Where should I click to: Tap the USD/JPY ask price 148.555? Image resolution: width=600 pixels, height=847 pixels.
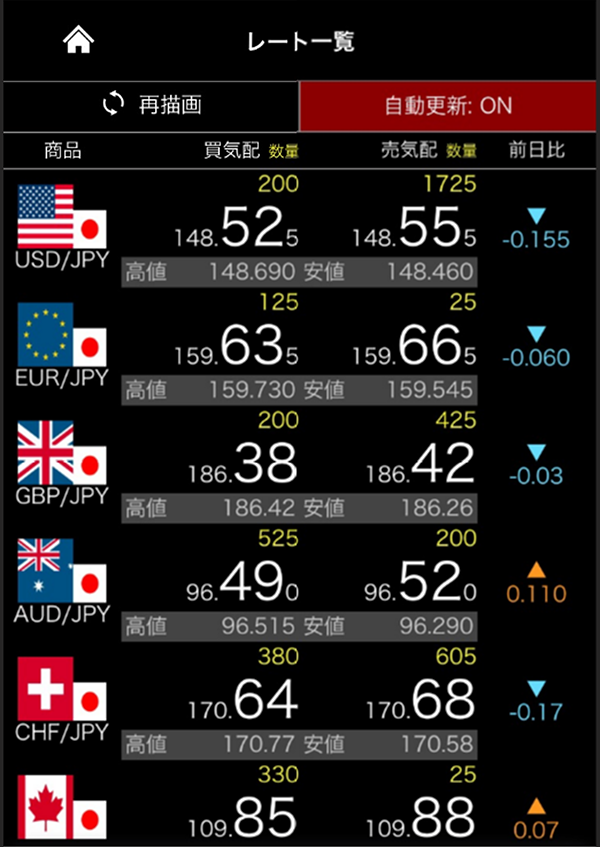pyautogui.click(x=415, y=230)
